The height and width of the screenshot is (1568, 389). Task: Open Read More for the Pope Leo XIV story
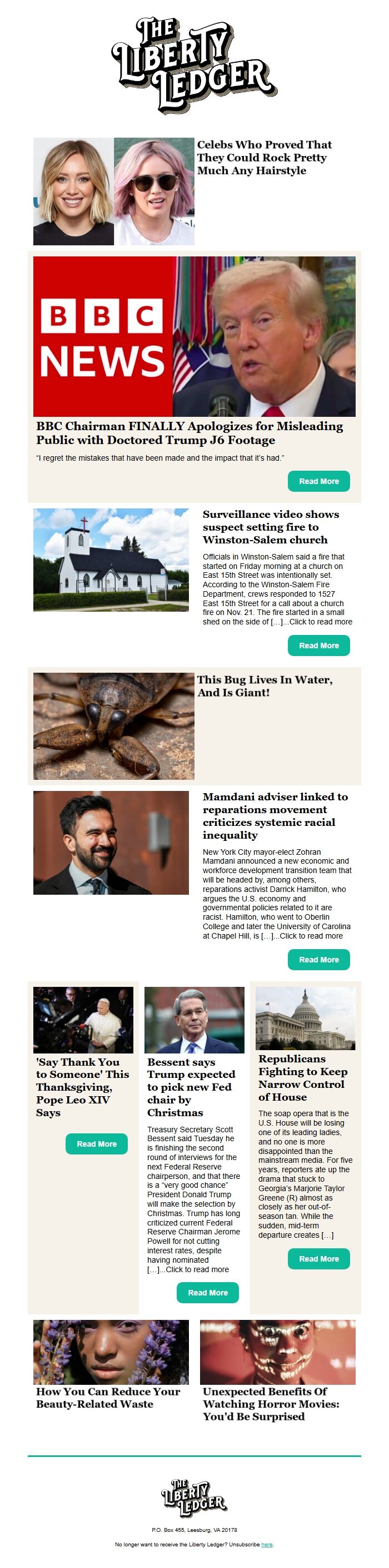96,1144
